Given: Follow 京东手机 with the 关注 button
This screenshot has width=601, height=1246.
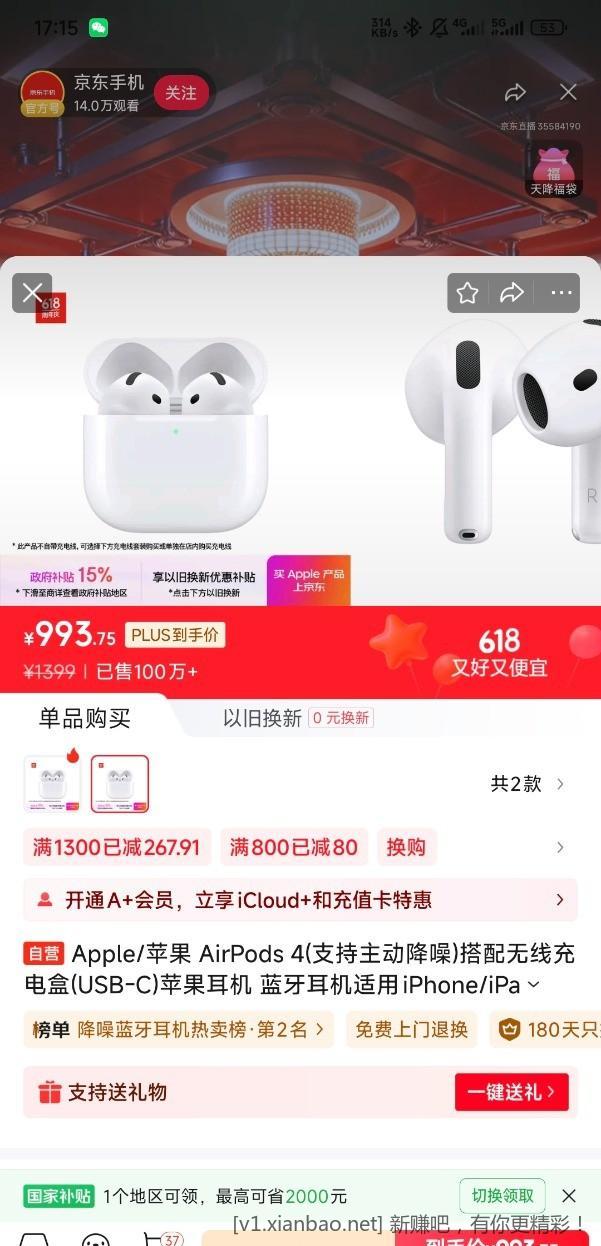Looking at the screenshot, I should click(x=180, y=93).
